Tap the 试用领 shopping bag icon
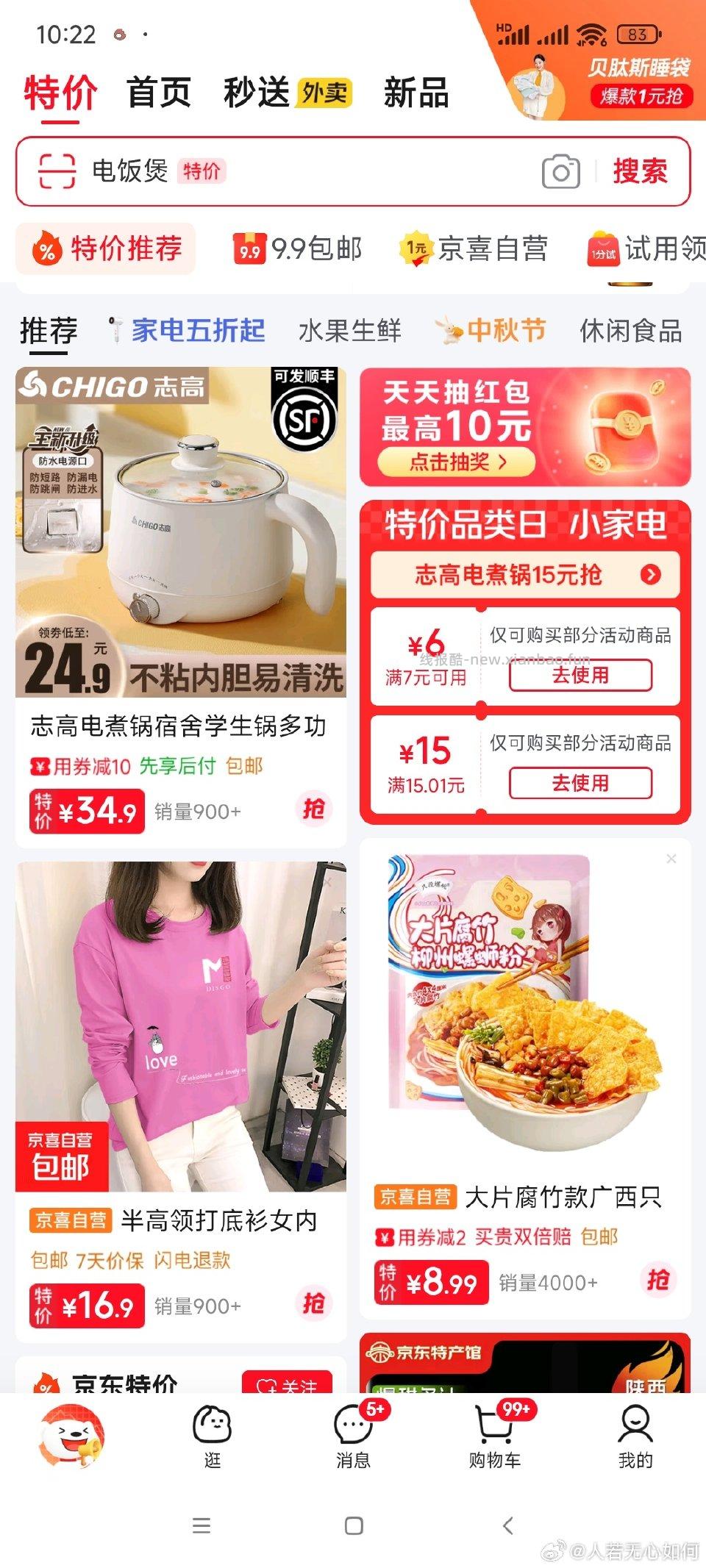Image resolution: width=706 pixels, height=1568 pixels. [603, 250]
